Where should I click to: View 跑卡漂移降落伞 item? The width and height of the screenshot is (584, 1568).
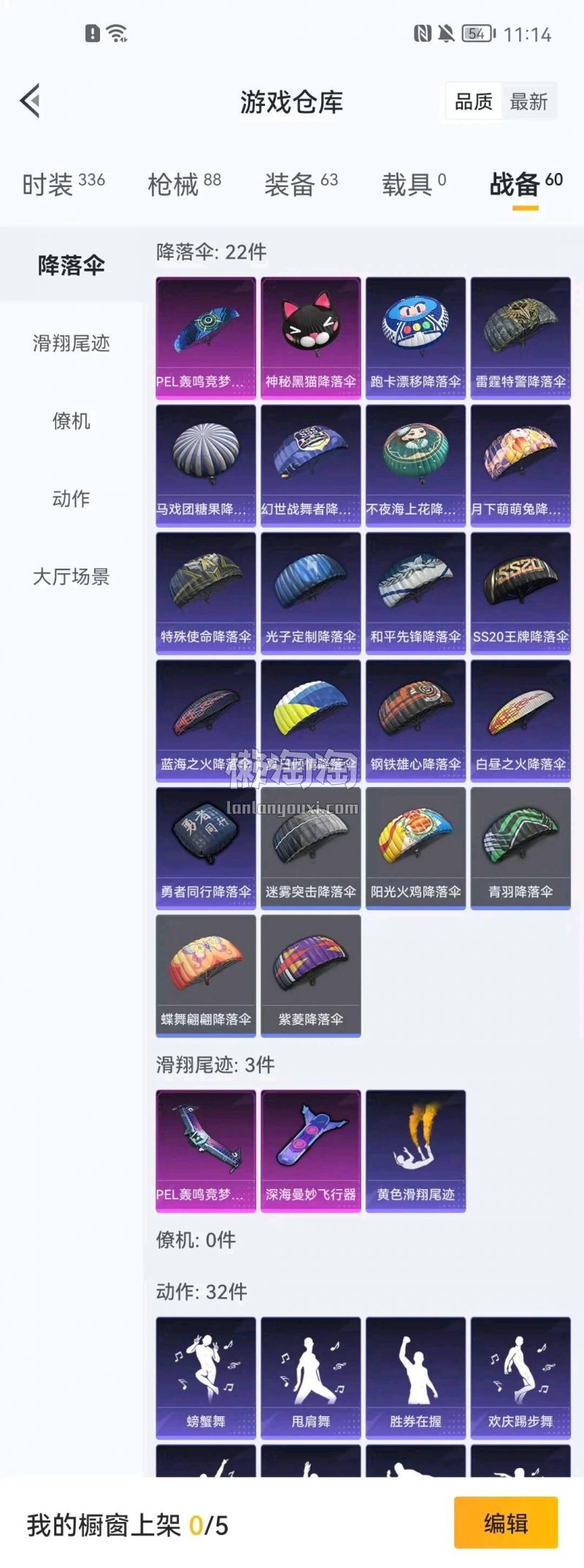tap(415, 337)
